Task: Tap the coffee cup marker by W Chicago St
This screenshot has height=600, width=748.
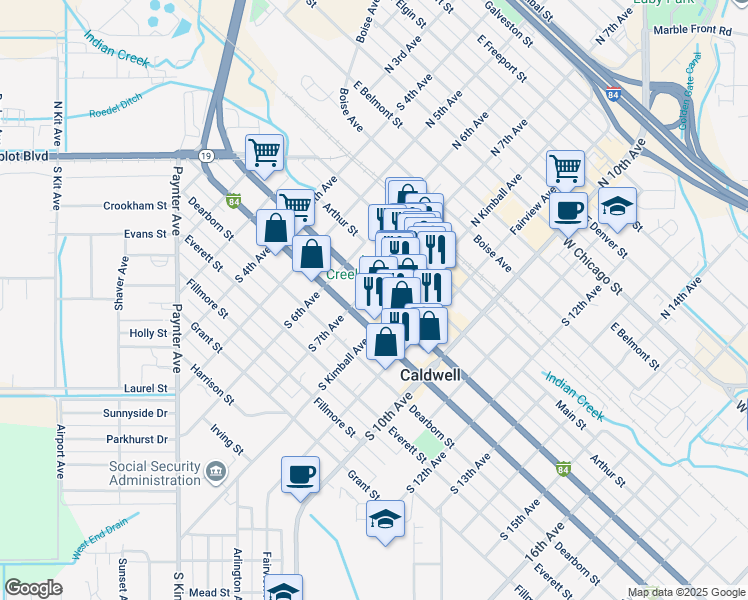Action: pos(568,212)
